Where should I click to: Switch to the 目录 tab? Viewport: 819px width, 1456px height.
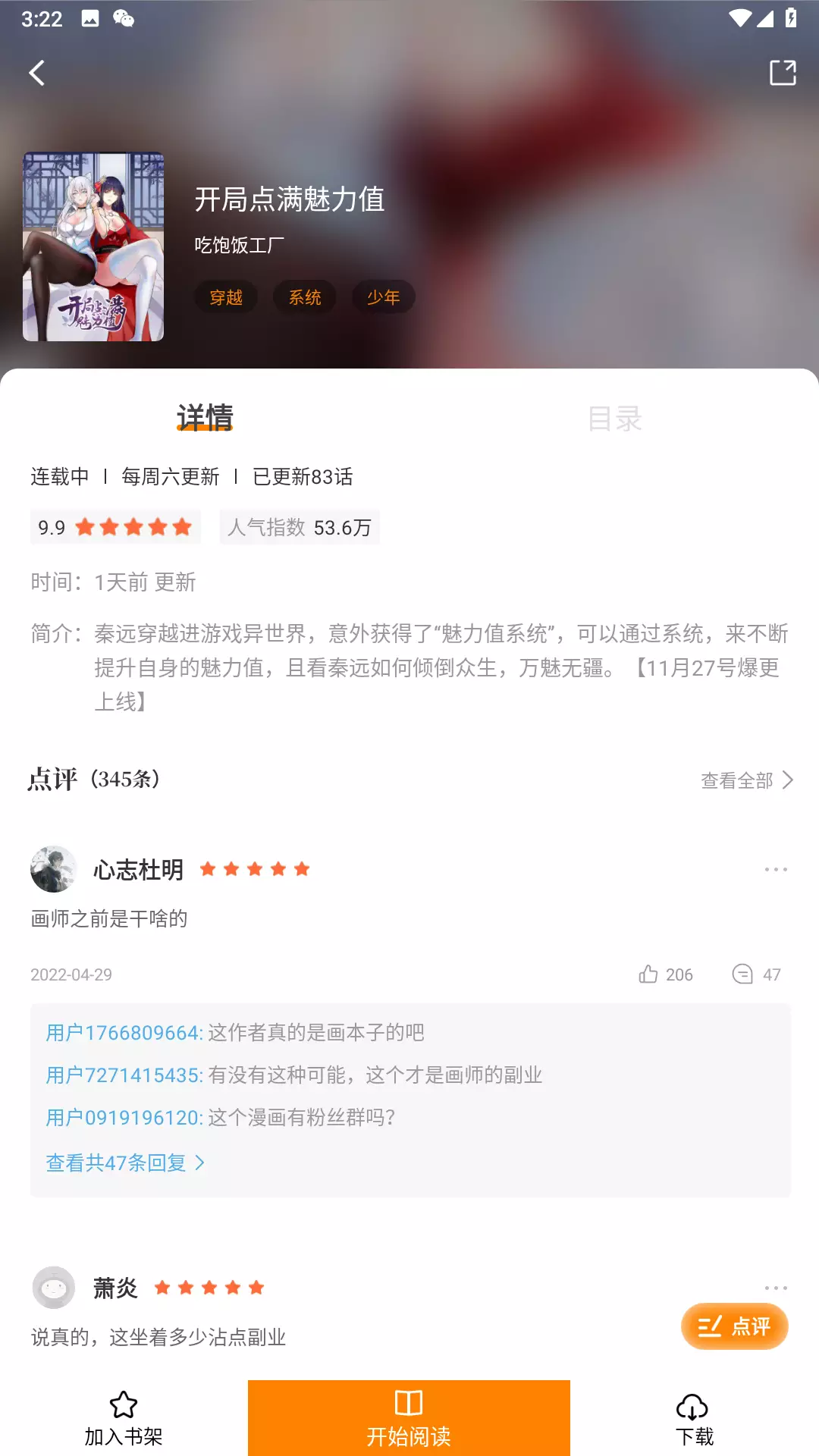tap(614, 418)
